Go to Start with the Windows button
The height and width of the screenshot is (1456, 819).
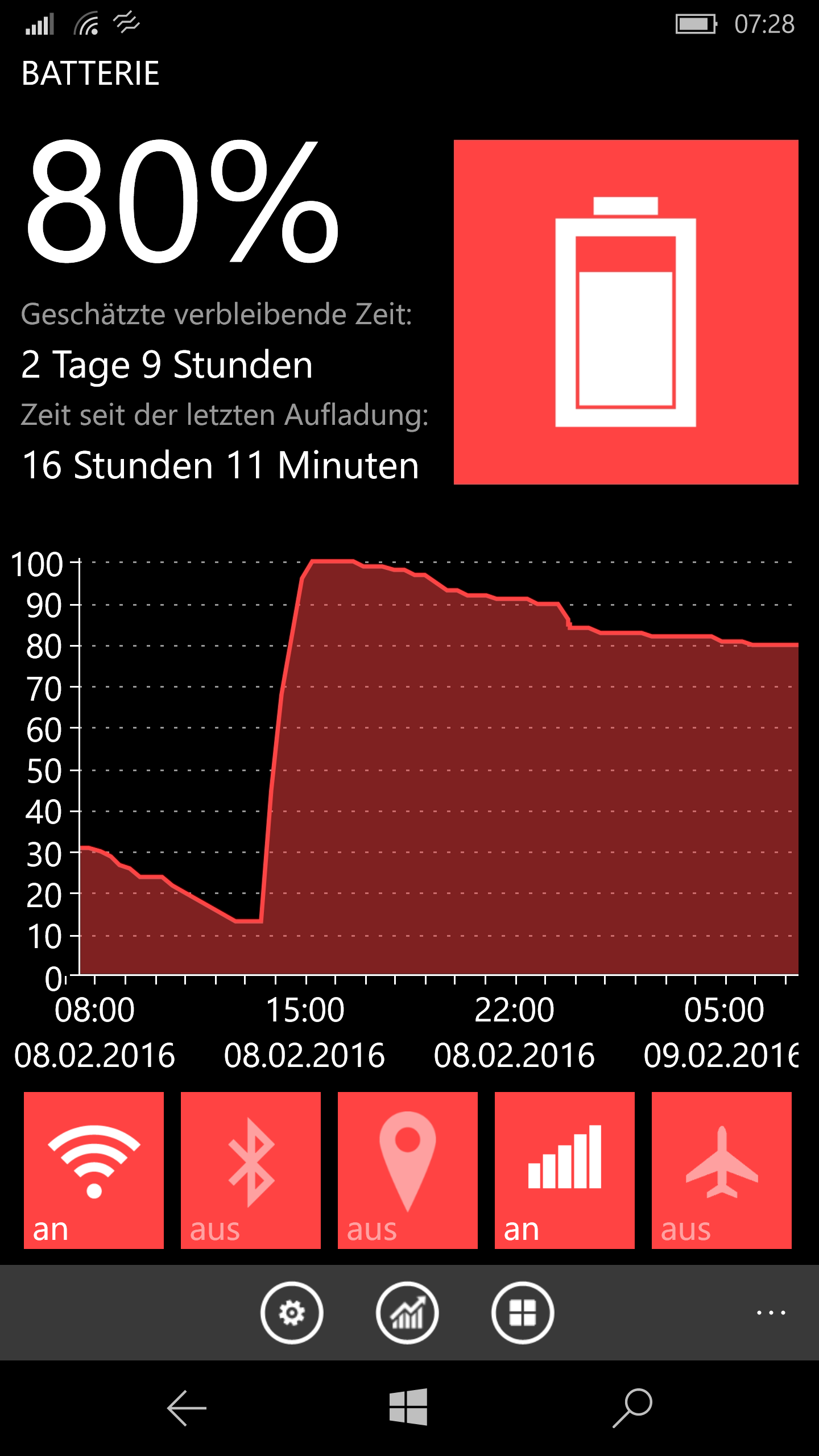408,1407
